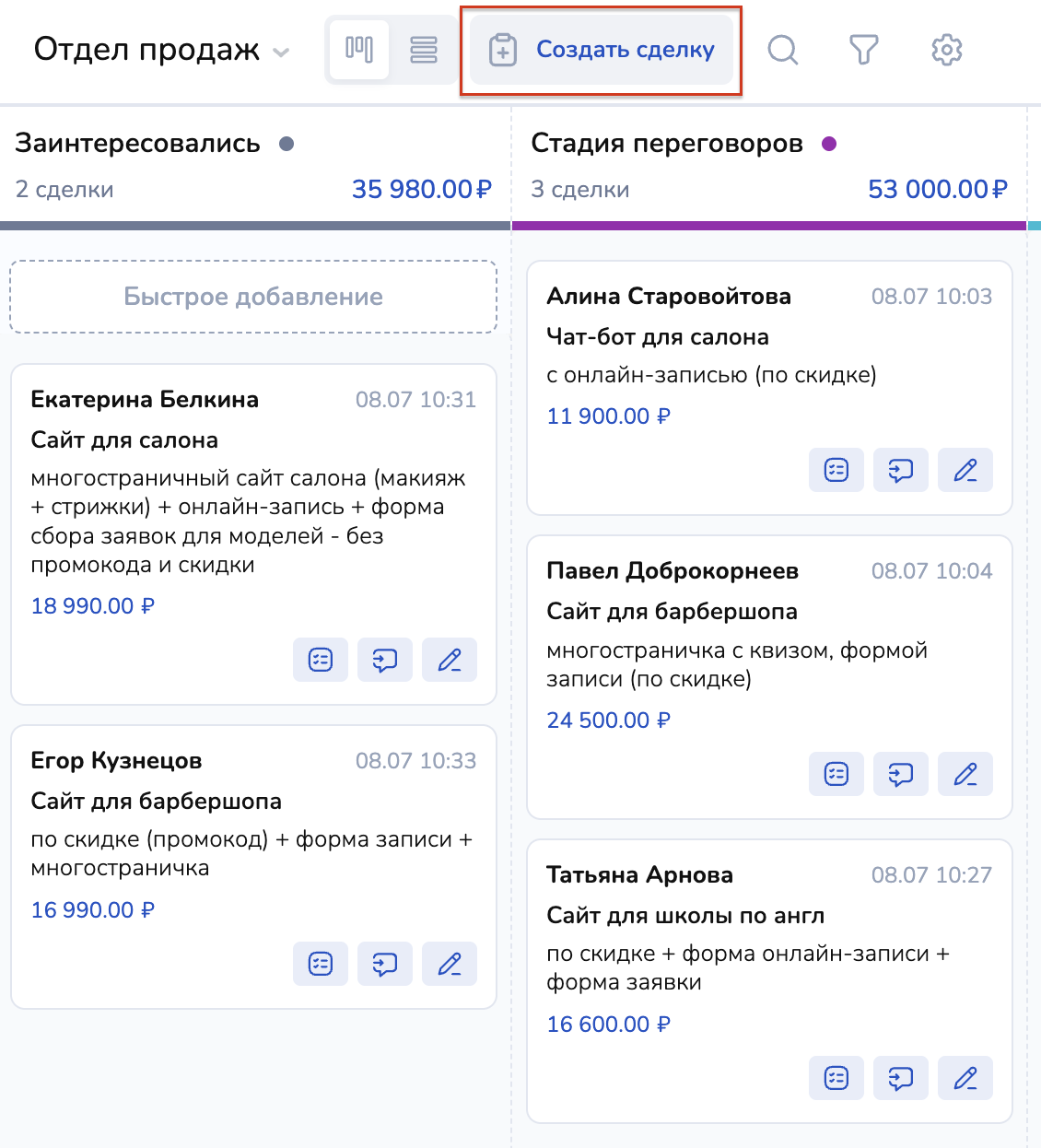Tap the Создать сделку button
The image size is (1041, 1148).
[x=601, y=50]
